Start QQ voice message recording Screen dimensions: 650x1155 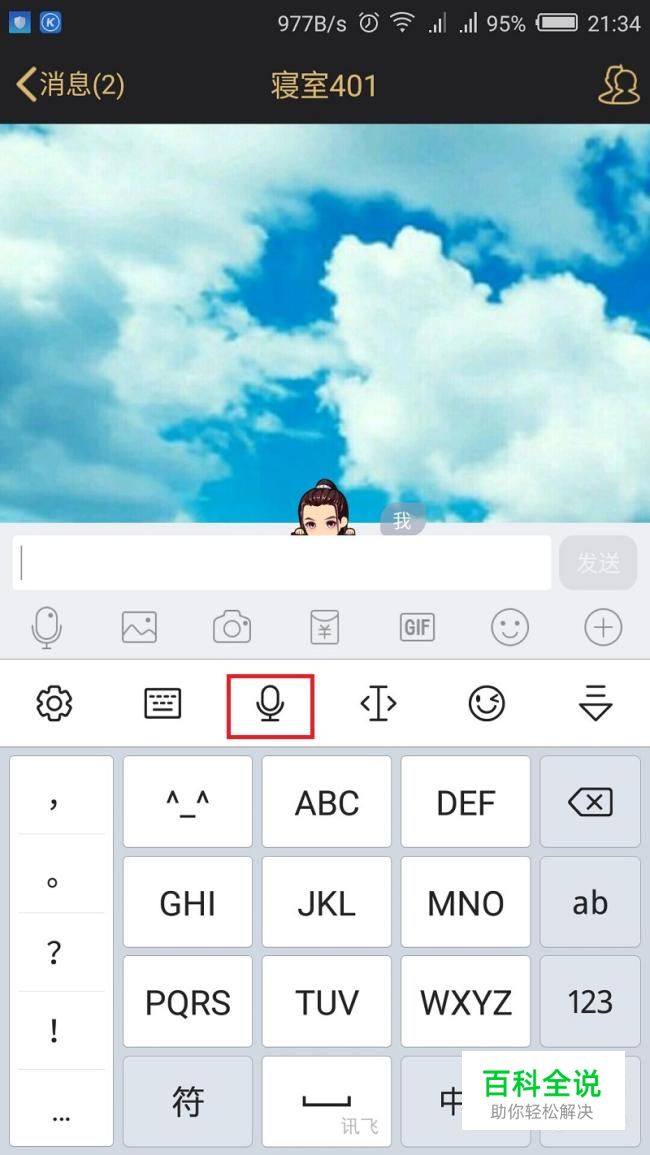coord(46,628)
